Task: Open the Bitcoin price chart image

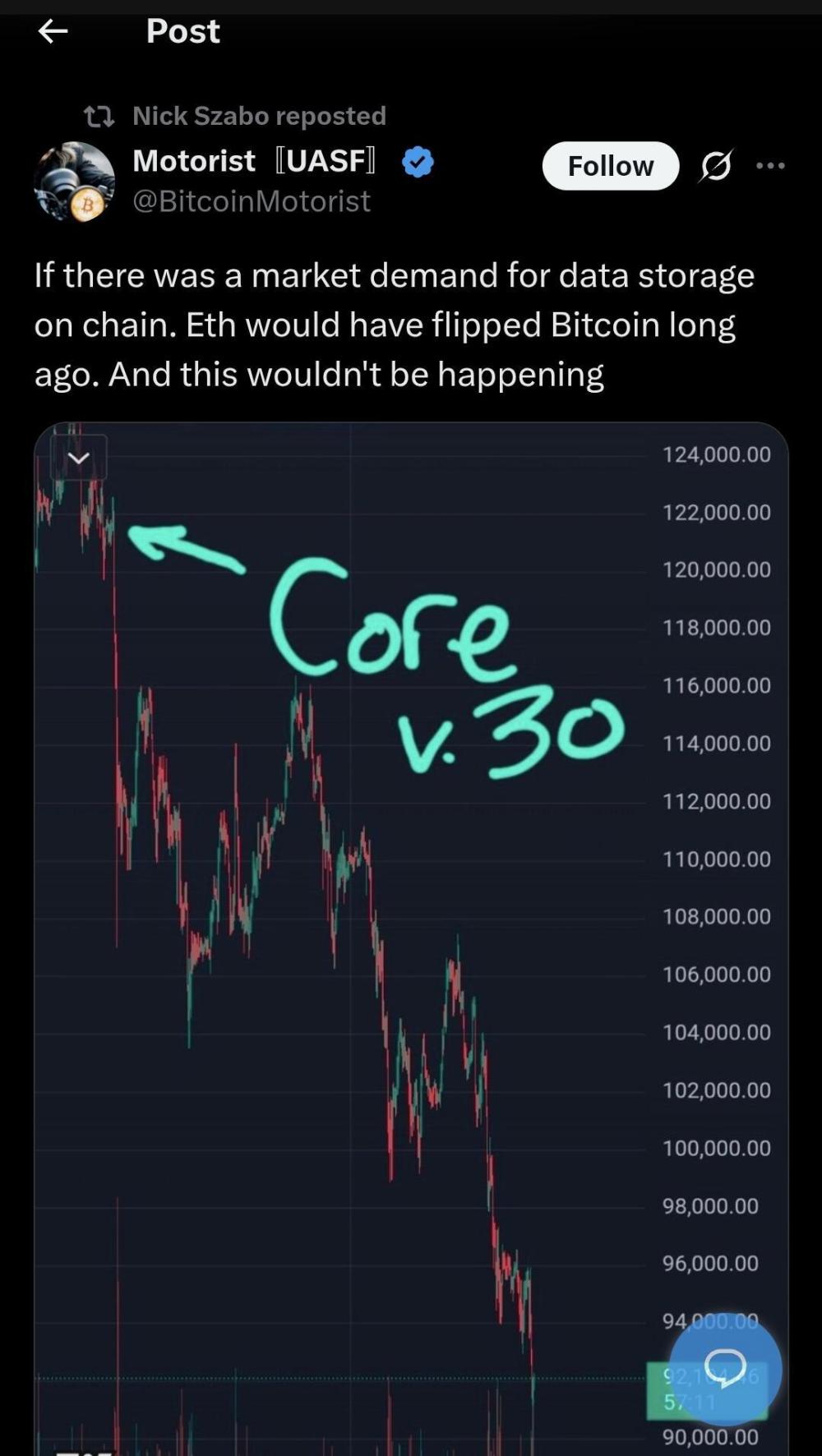Action: click(345, 945)
